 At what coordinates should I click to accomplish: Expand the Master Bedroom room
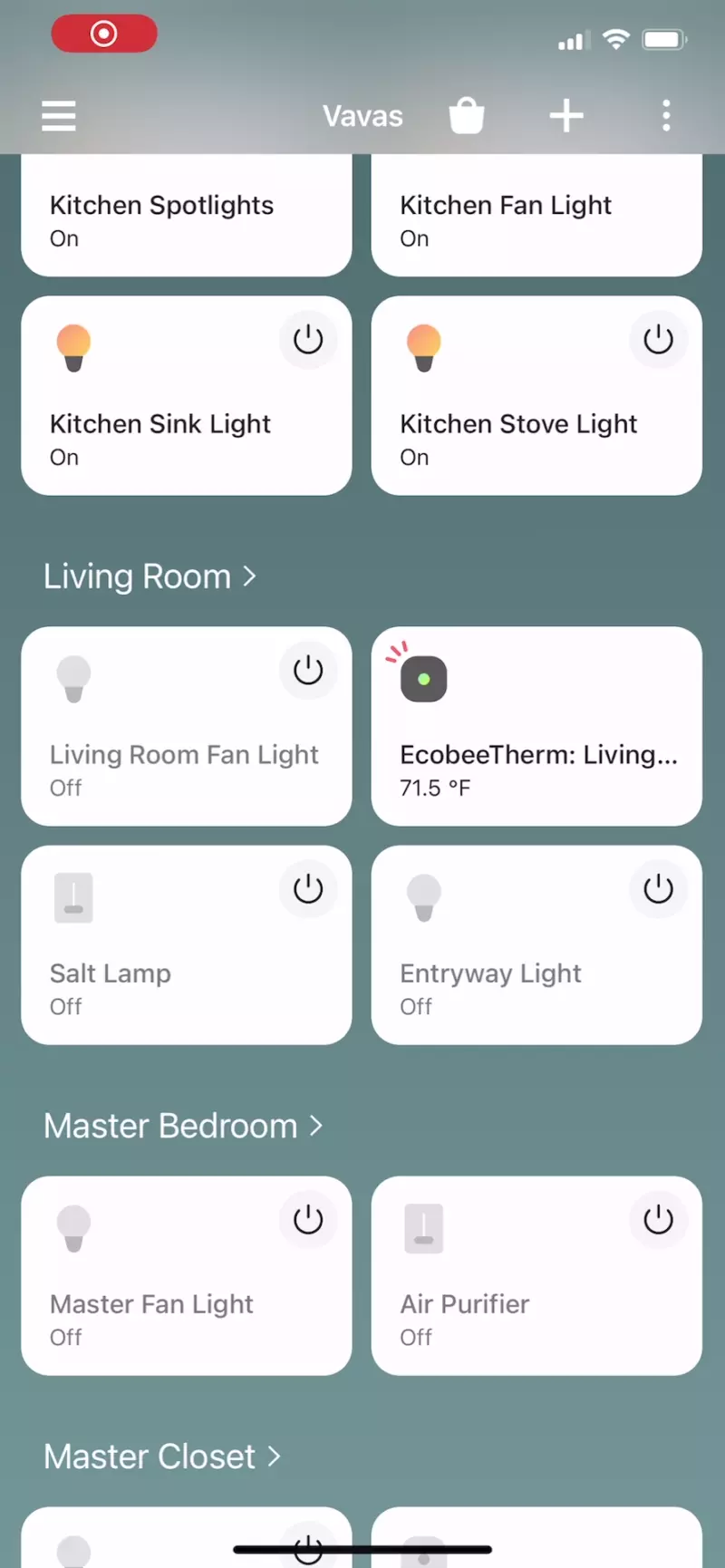tap(183, 1126)
